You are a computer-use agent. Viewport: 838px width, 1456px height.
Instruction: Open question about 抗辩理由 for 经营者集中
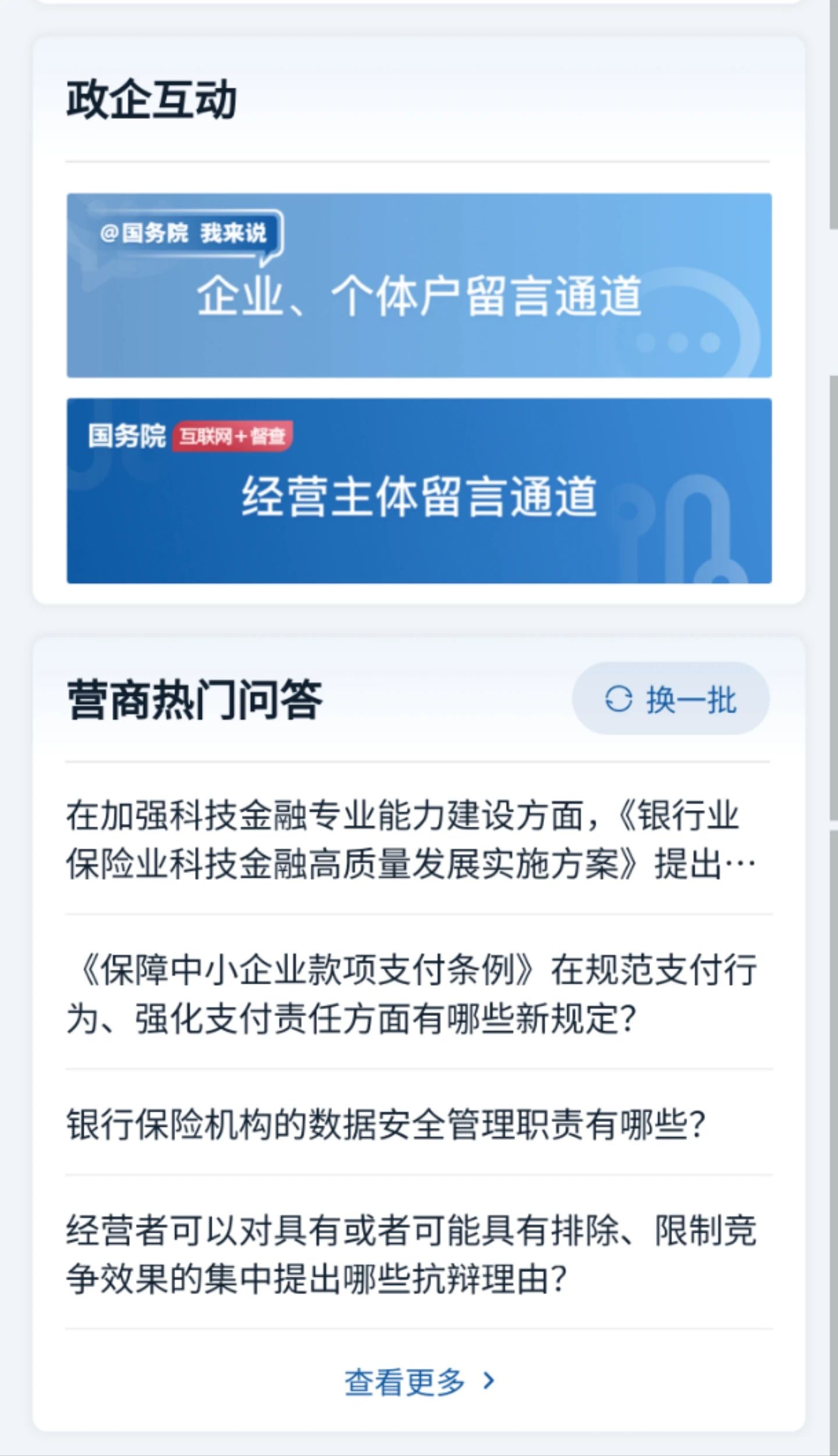(410, 1254)
